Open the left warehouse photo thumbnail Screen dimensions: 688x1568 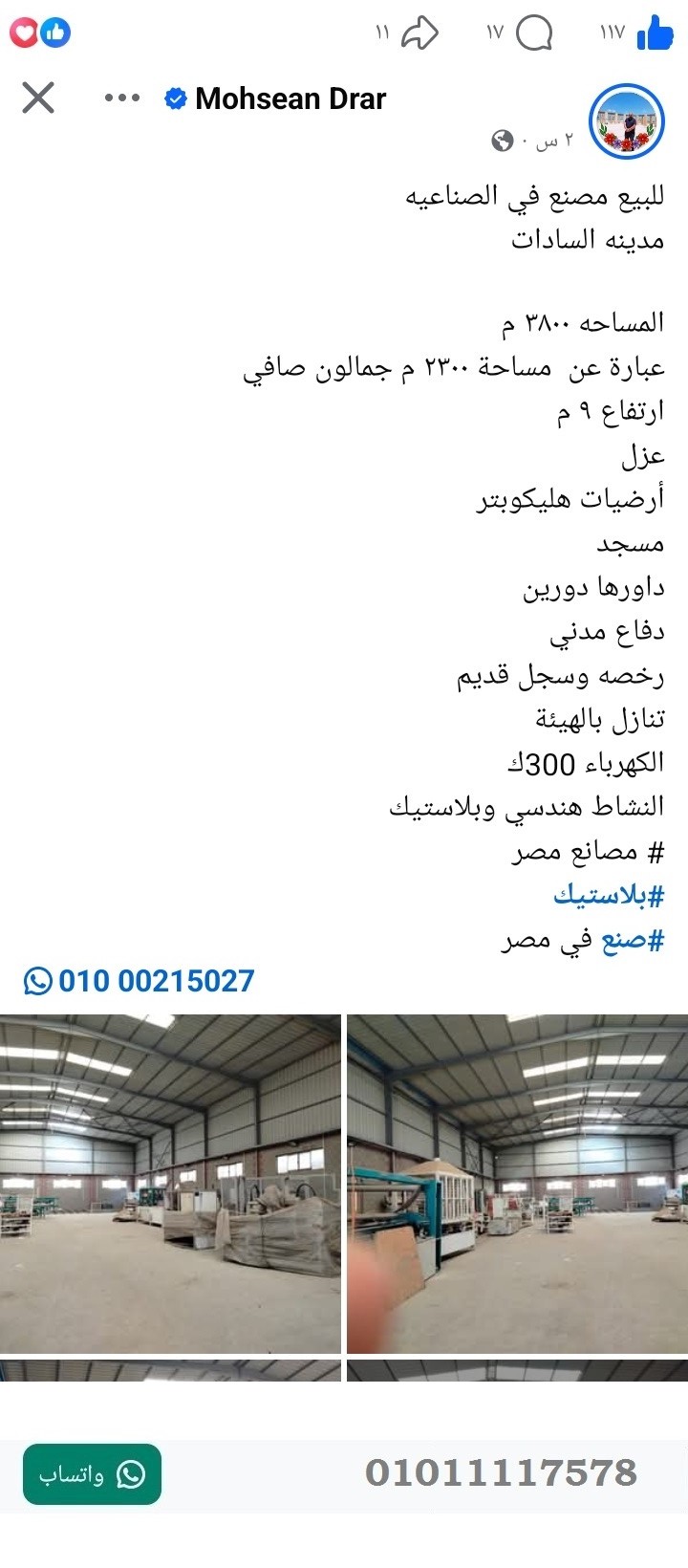click(x=170, y=1176)
